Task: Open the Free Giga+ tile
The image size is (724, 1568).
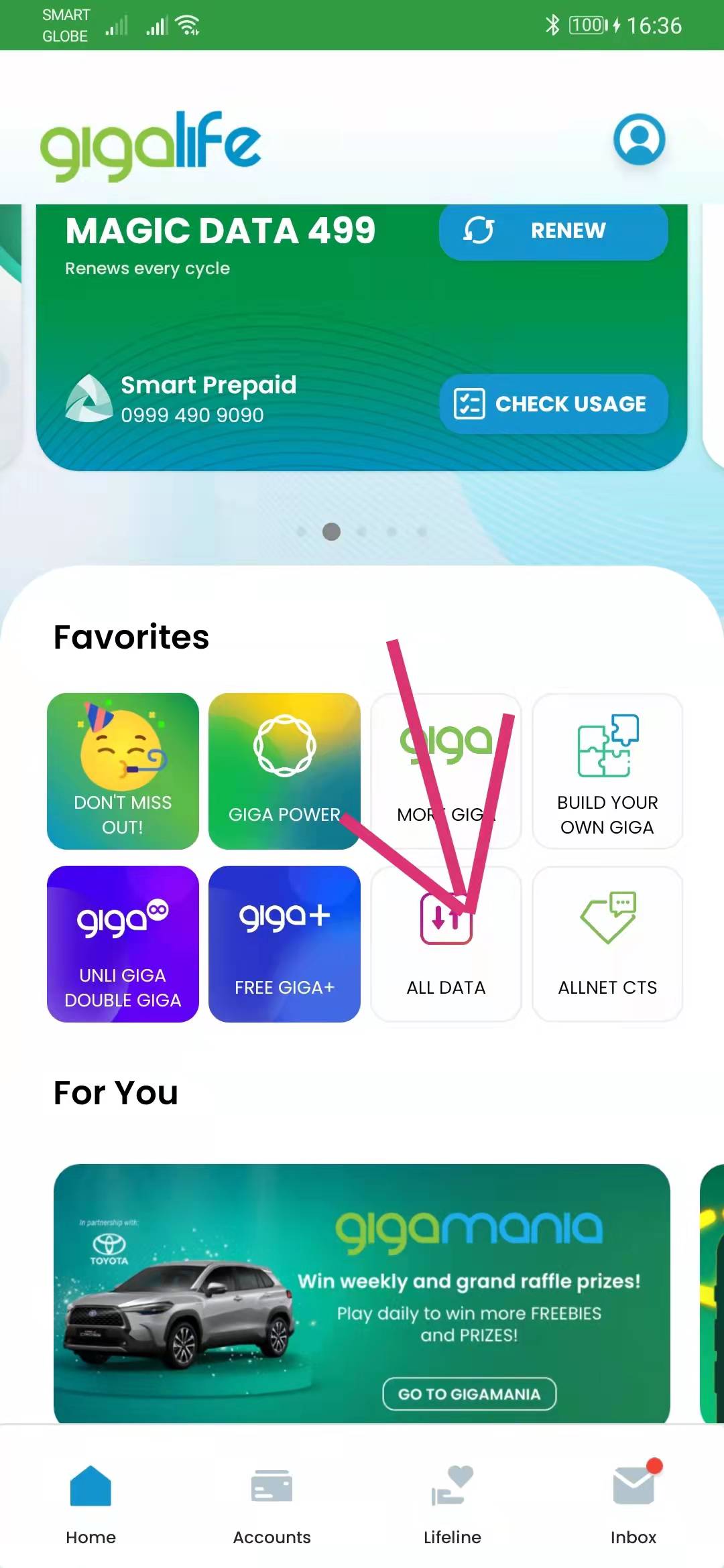Action: coord(284,943)
